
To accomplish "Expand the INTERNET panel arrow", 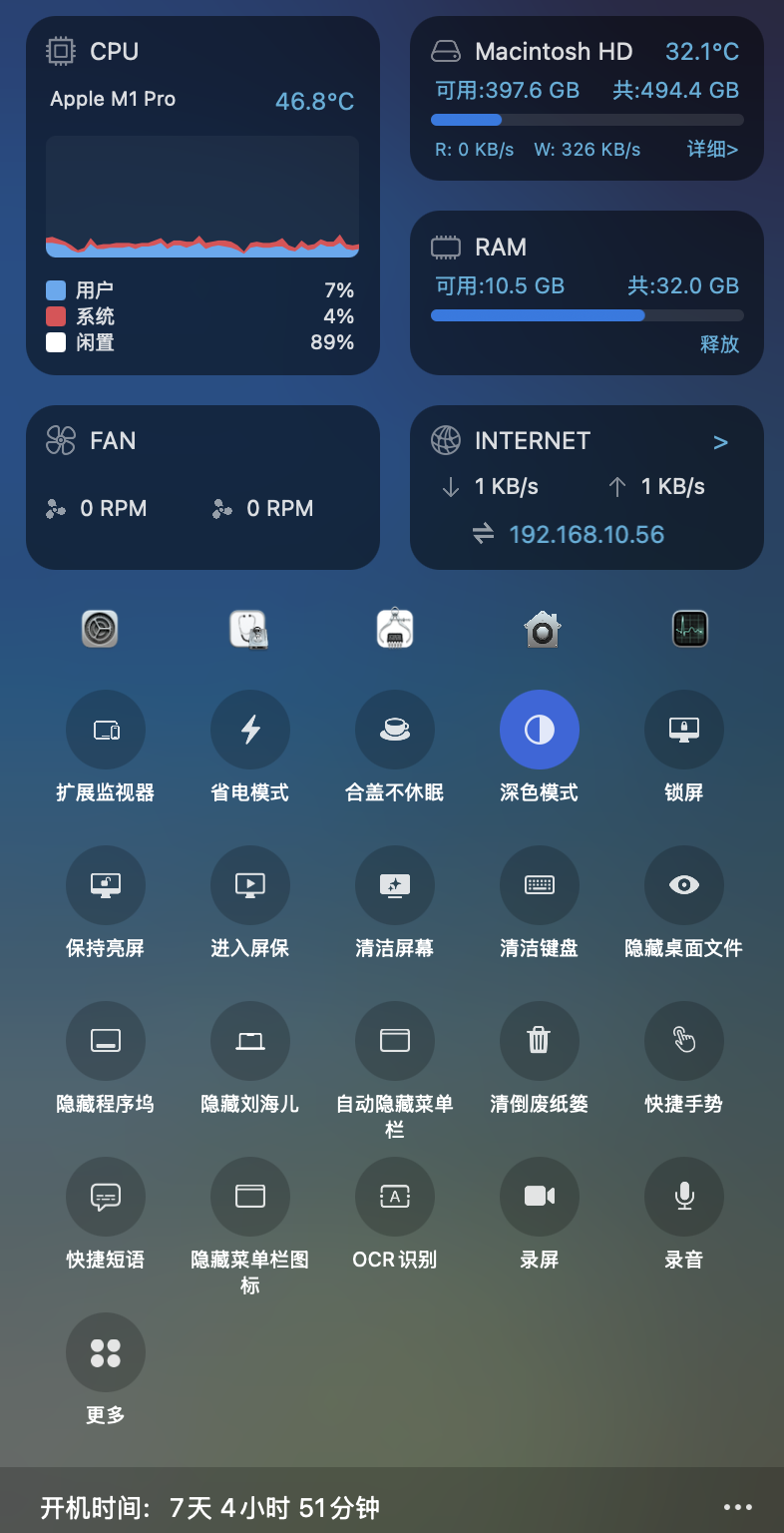I will click(720, 442).
